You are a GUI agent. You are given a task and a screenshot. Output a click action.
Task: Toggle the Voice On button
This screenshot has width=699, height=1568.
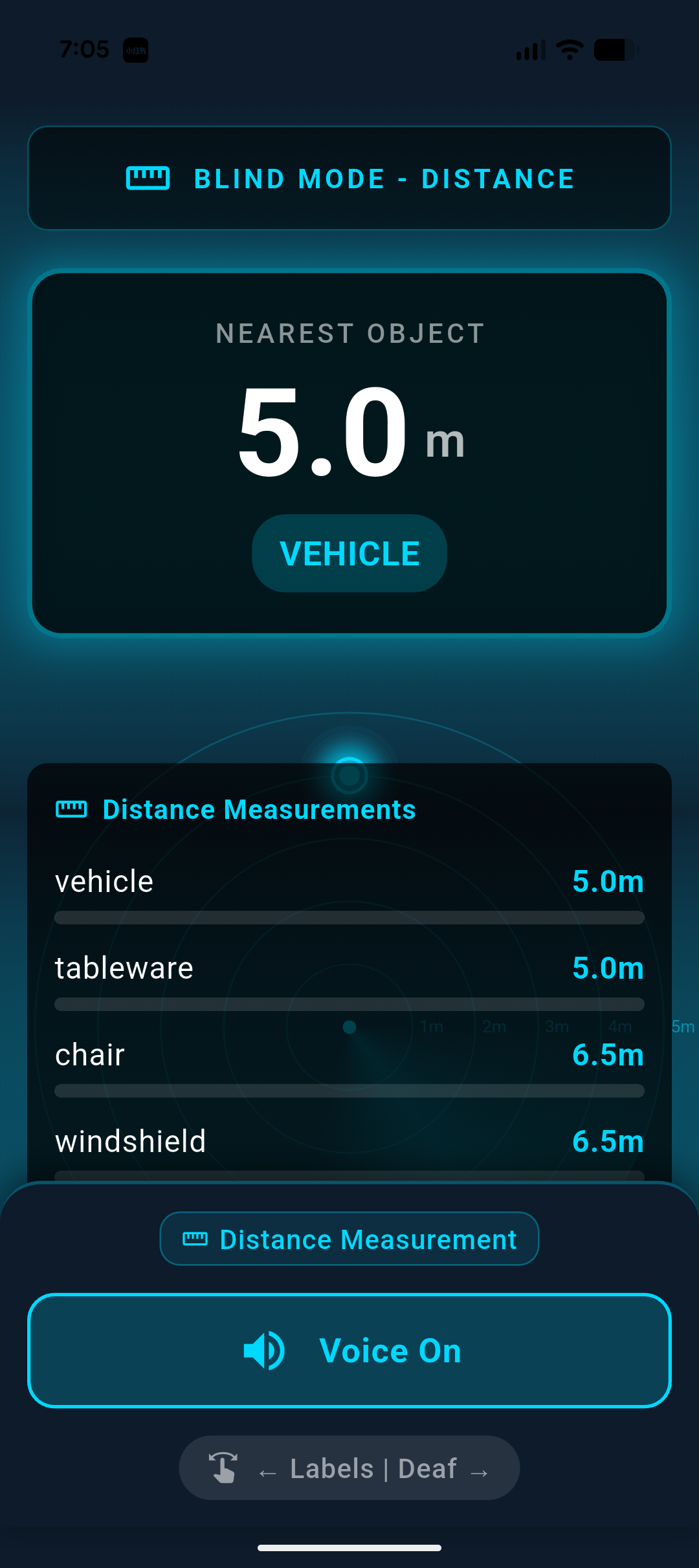pos(349,1351)
